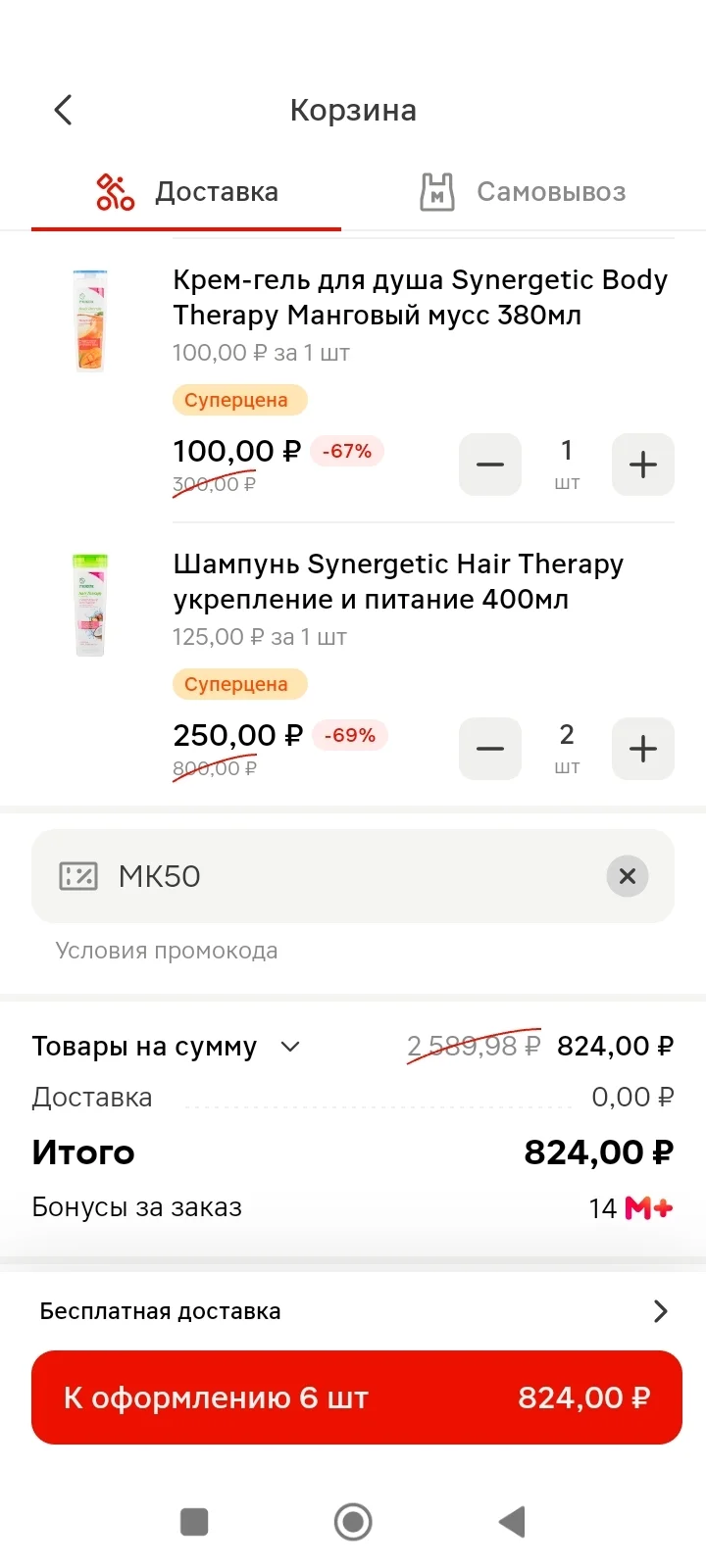Increase quantity of Крем-гель для душа Synergetic

[x=643, y=465]
